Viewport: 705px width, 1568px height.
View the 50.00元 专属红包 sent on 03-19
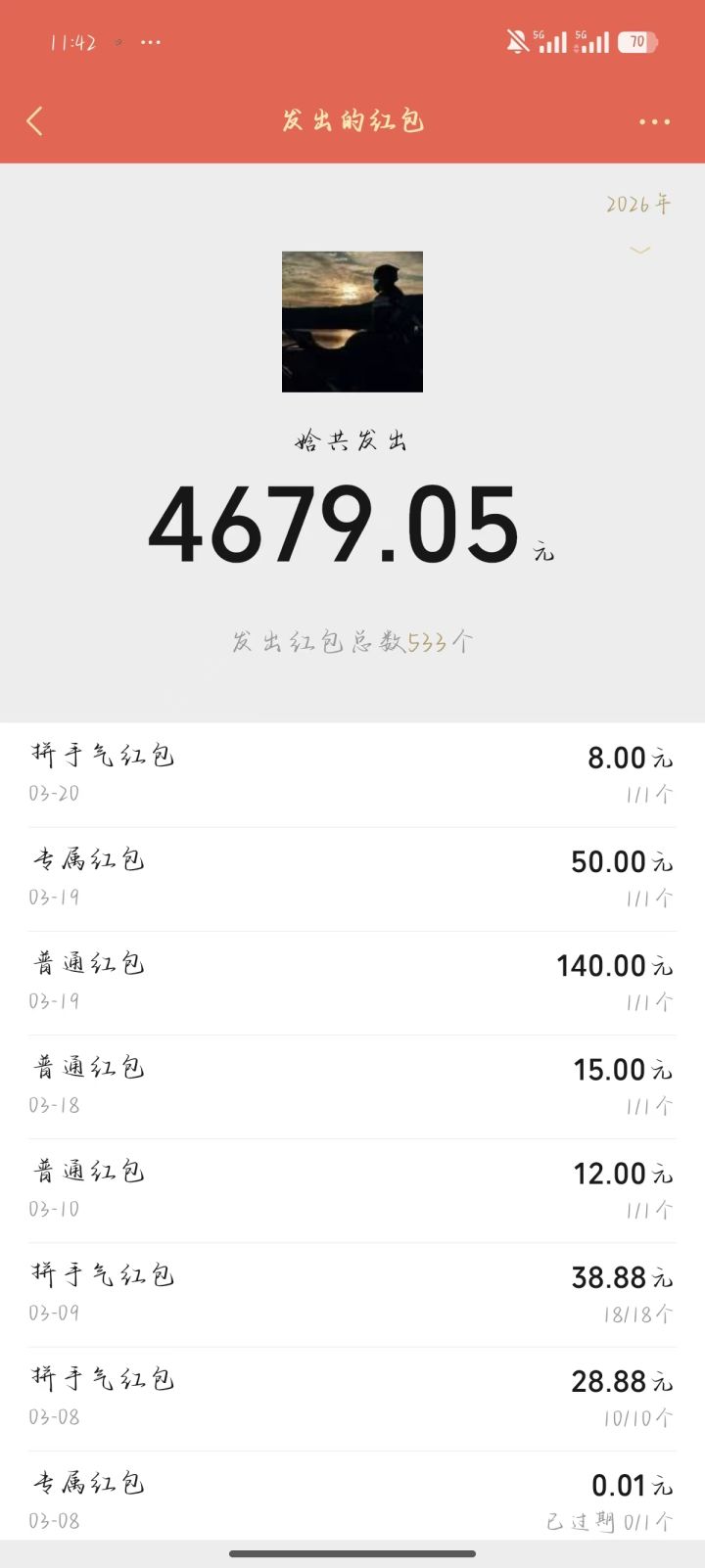[x=352, y=876]
